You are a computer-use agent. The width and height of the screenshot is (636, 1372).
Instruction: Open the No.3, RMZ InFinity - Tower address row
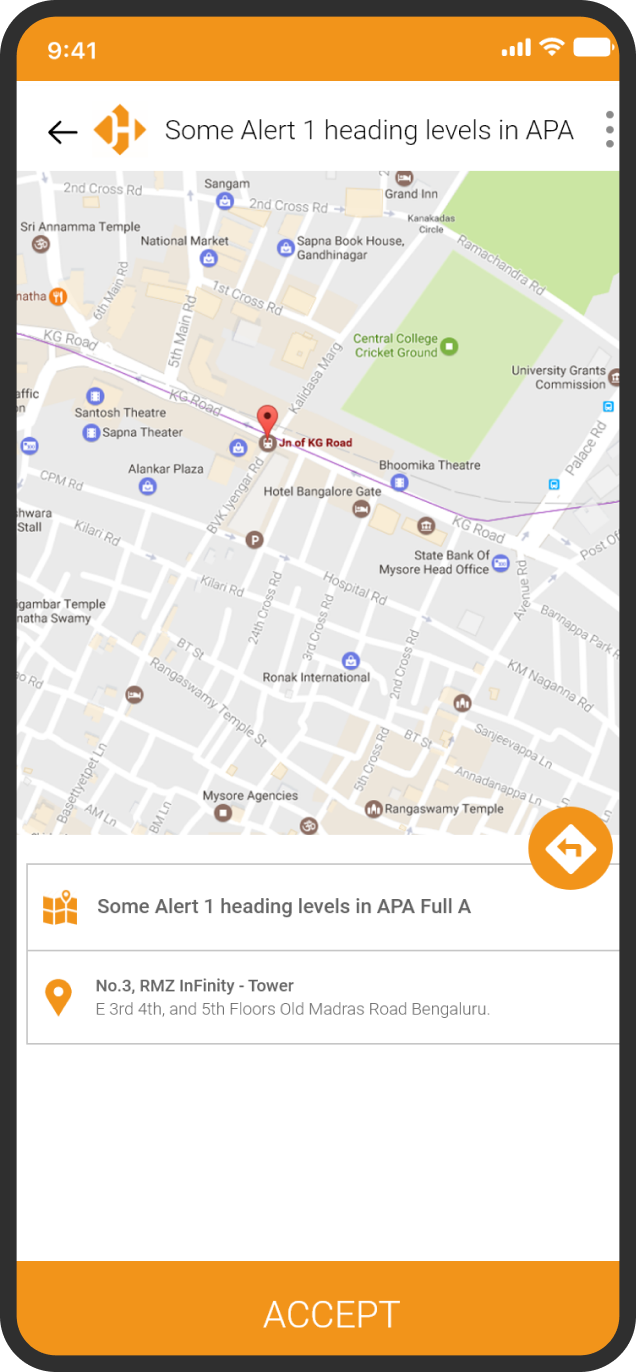[x=323, y=997]
